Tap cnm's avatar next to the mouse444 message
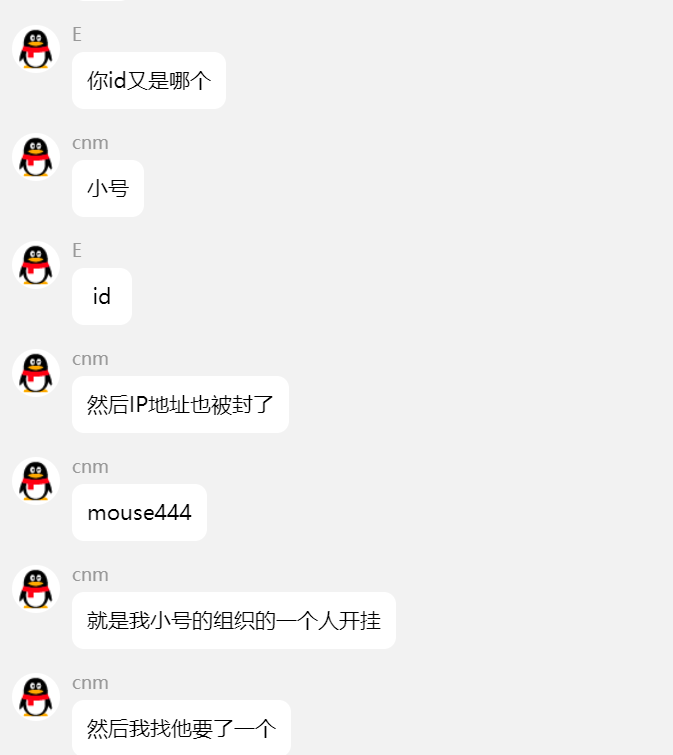 [36, 481]
